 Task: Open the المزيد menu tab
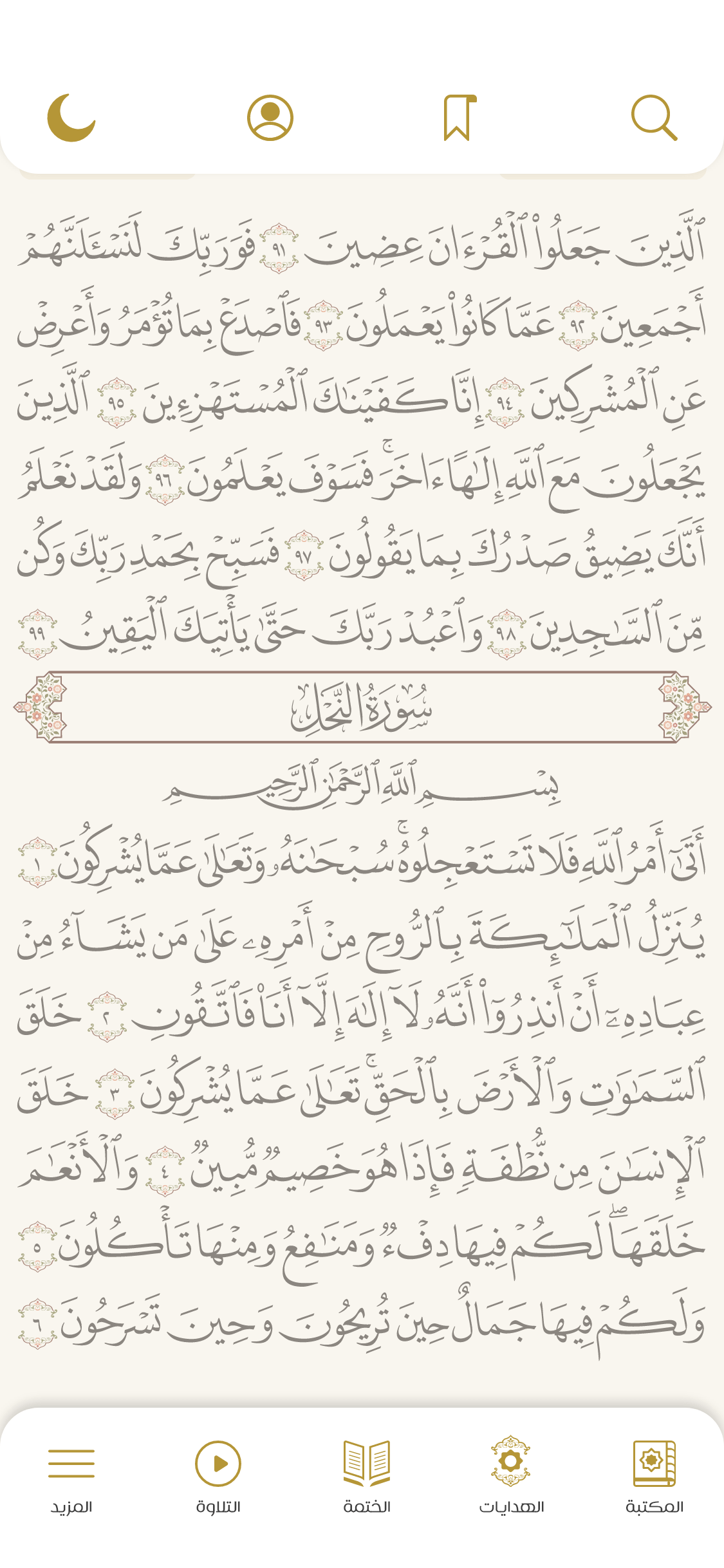tap(71, 1475)
